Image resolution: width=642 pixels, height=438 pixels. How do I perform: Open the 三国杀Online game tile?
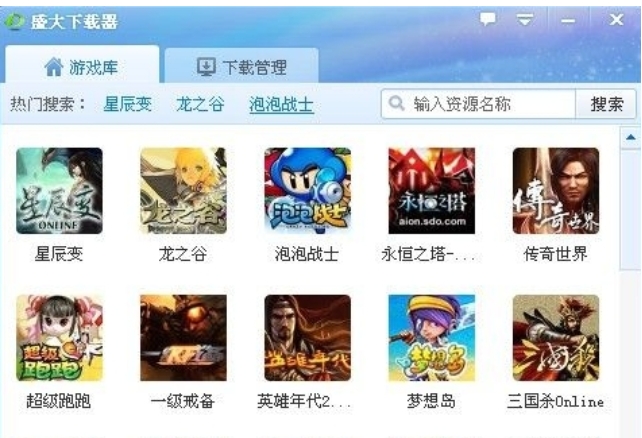click(x=555, y=338)
